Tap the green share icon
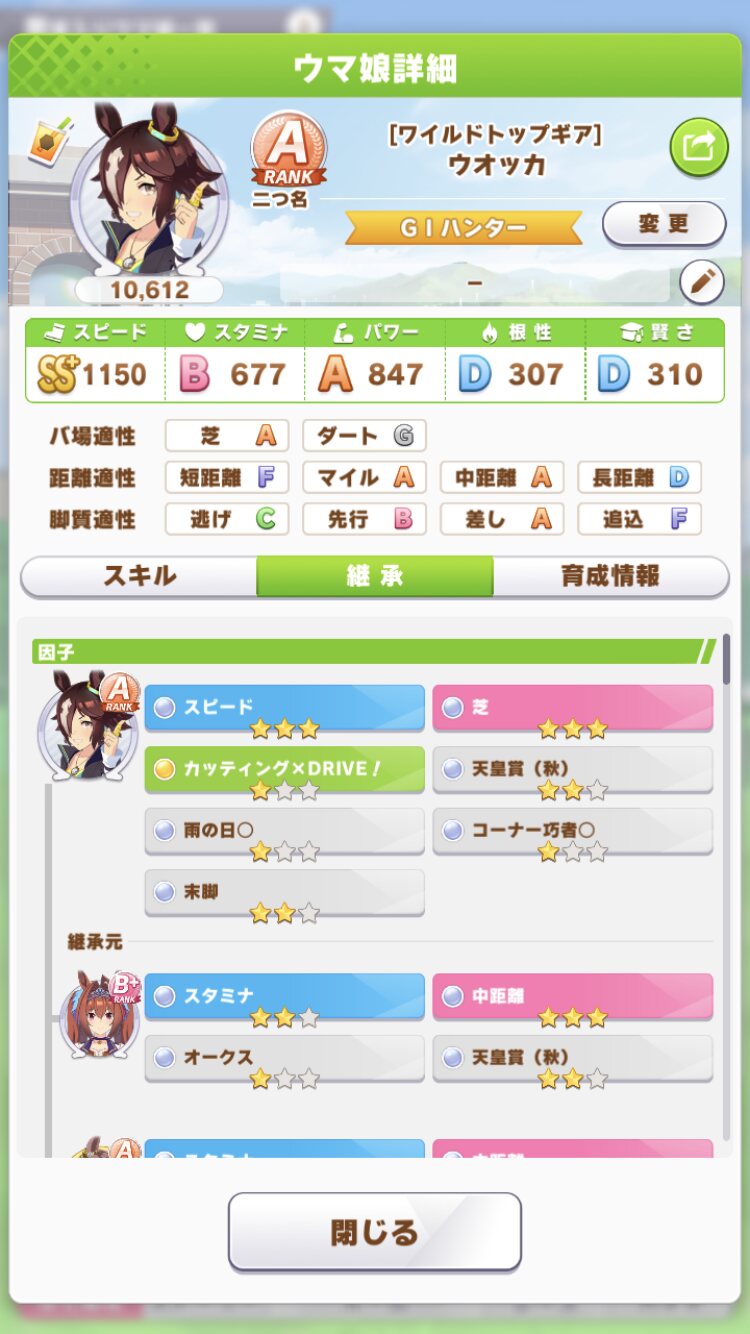750x1334 pixels. 698,147
